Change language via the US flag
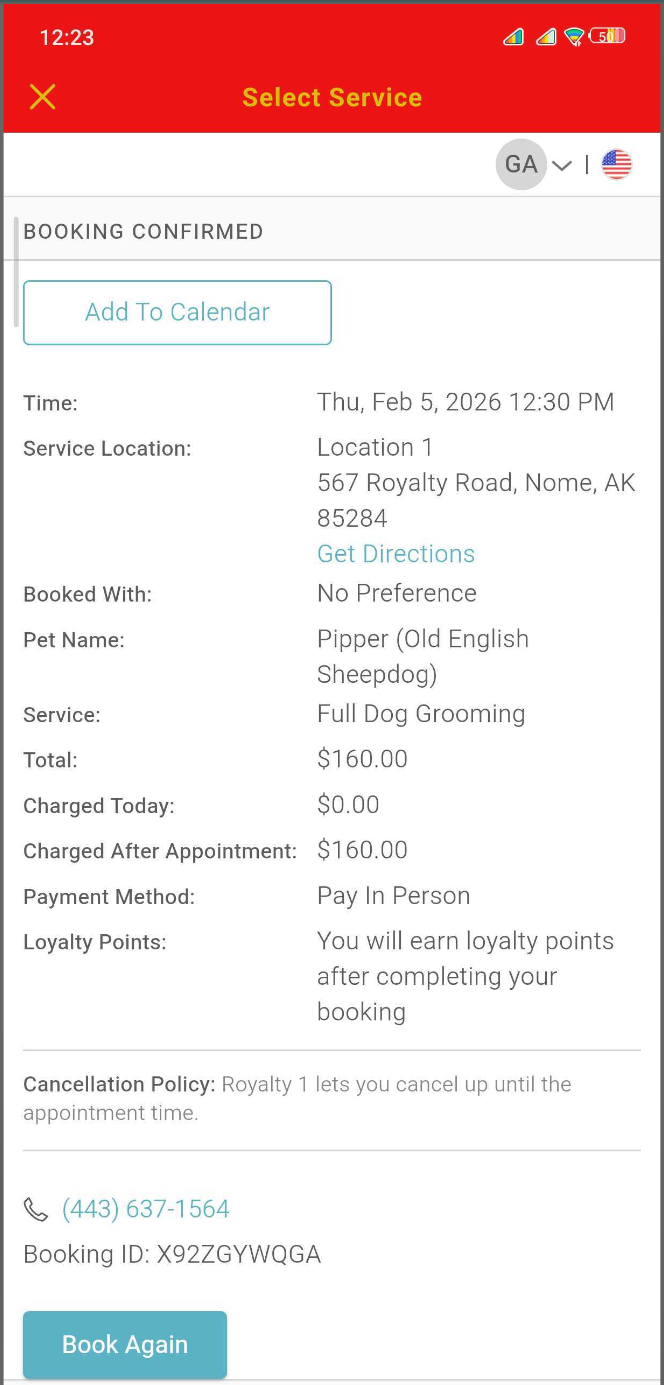Viewport: 664px width, 1385px height. [617, 165]
